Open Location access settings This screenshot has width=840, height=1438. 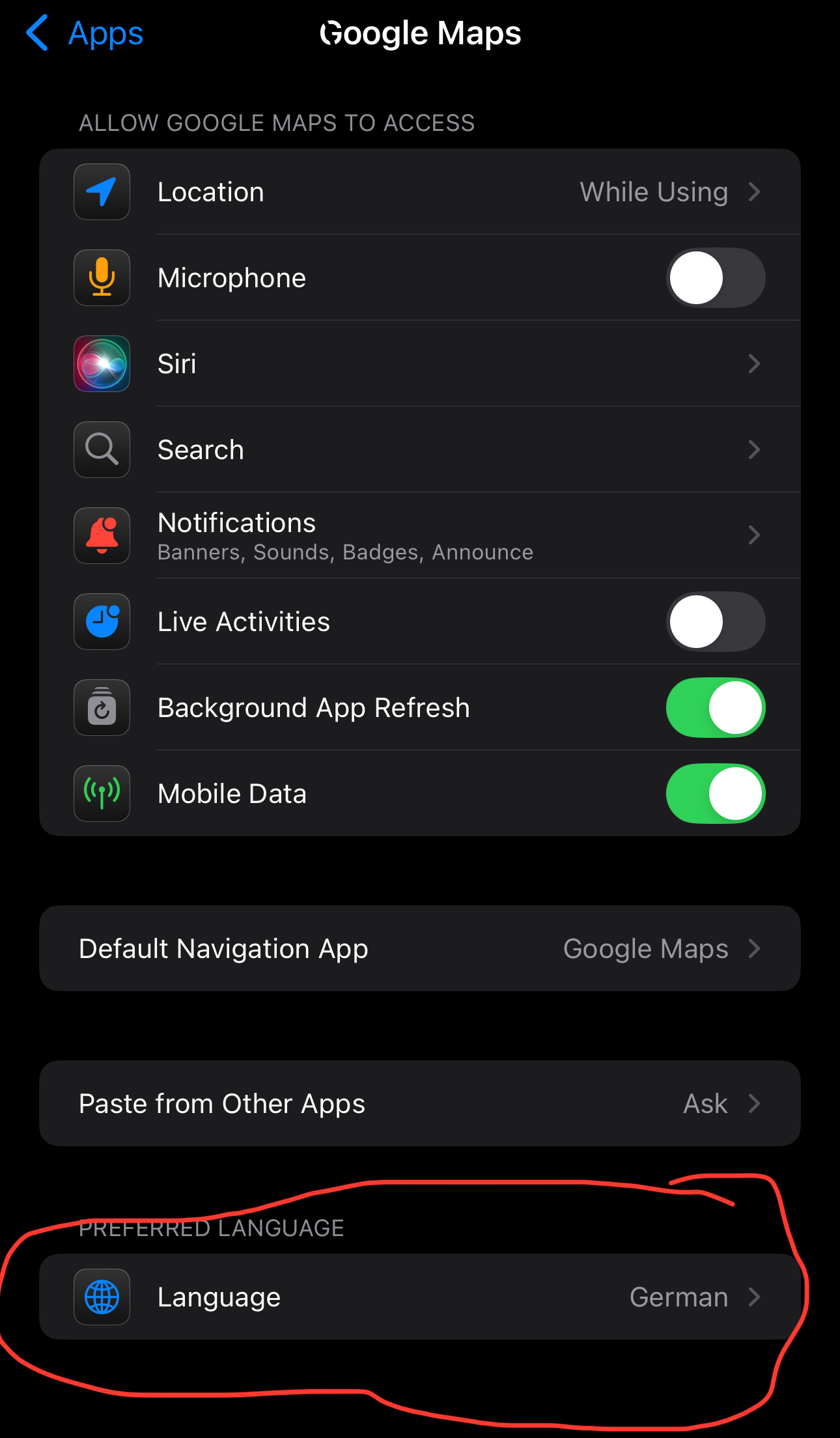pyautogui.click(x=419, y=192)
